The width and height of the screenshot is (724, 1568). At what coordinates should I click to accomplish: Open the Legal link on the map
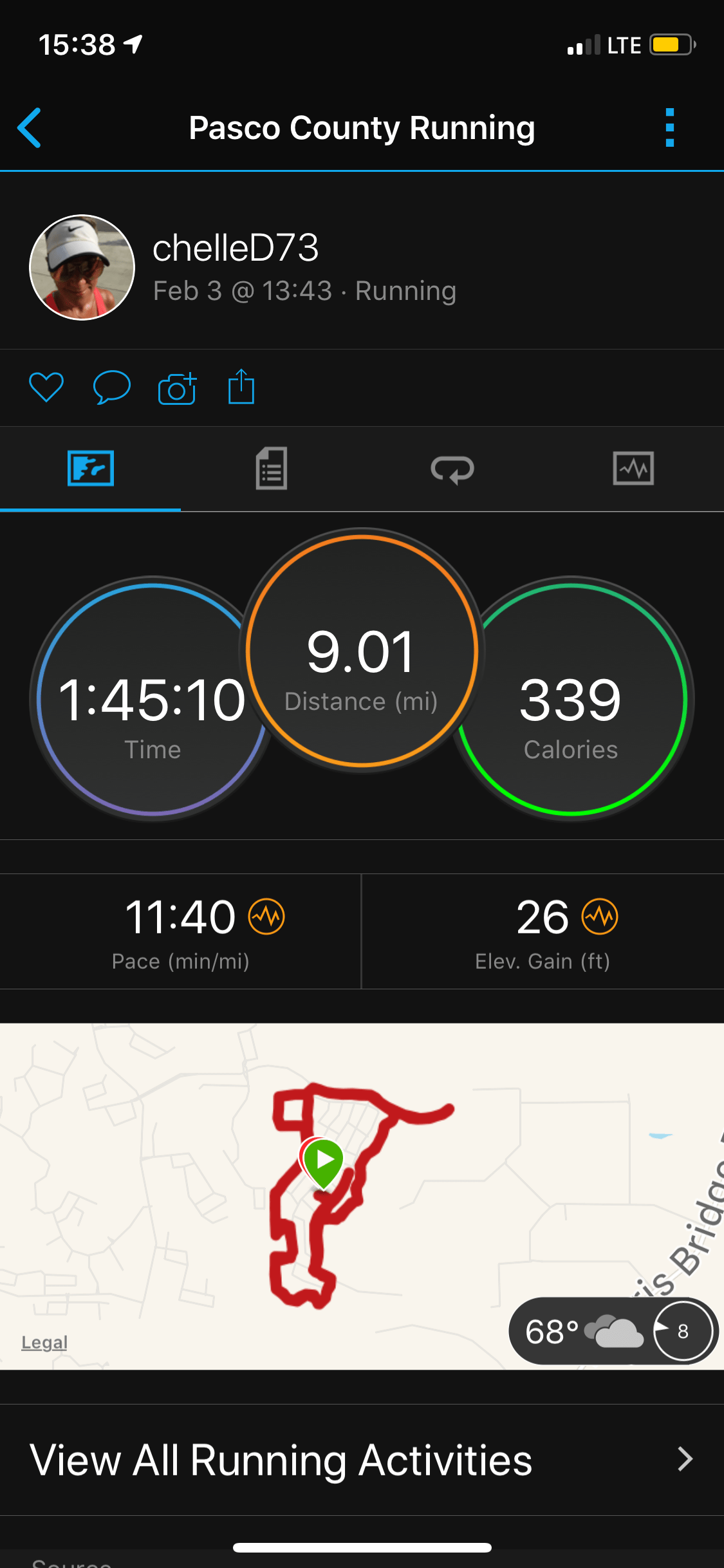pos(44,1342)
